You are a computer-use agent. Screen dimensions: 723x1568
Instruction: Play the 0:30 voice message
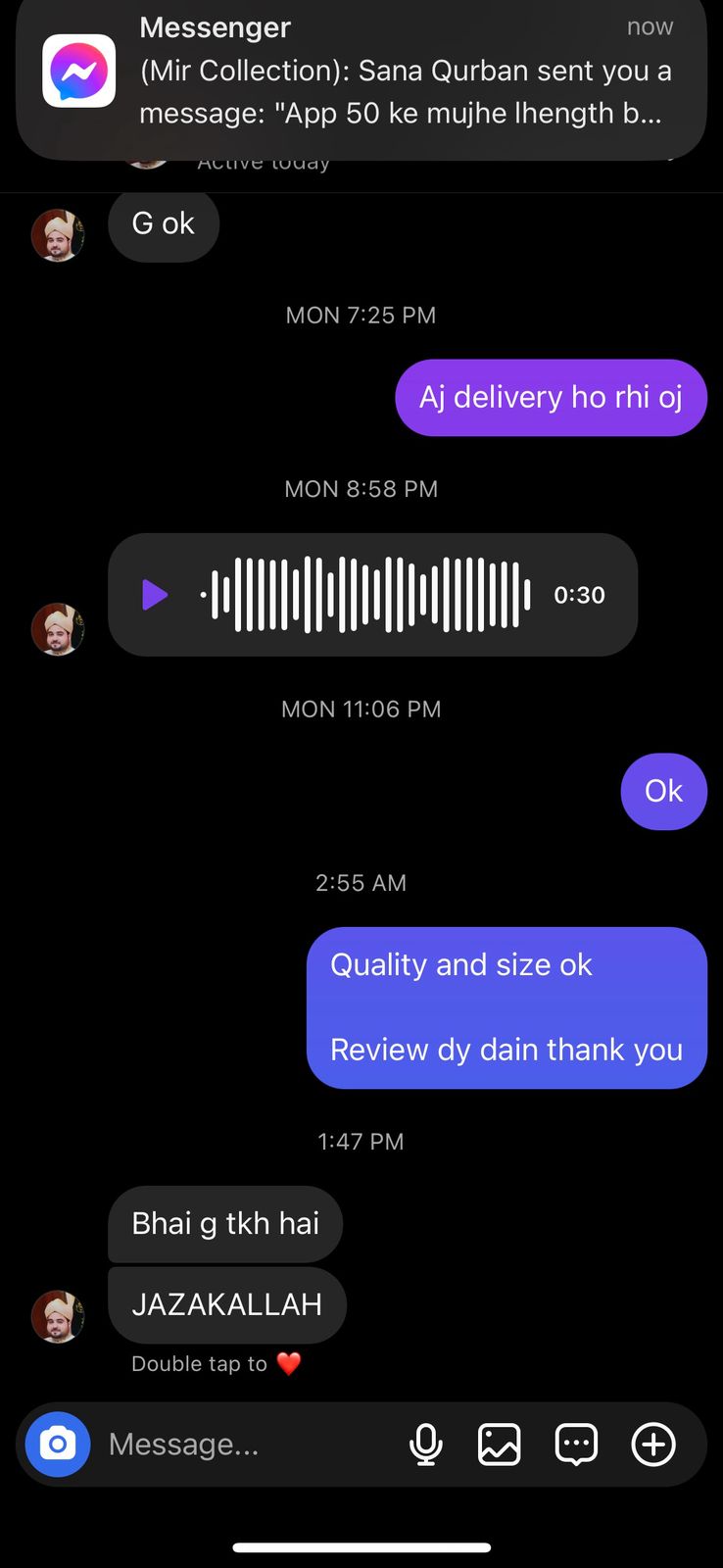pyautogui.click(x=155, y=595)
